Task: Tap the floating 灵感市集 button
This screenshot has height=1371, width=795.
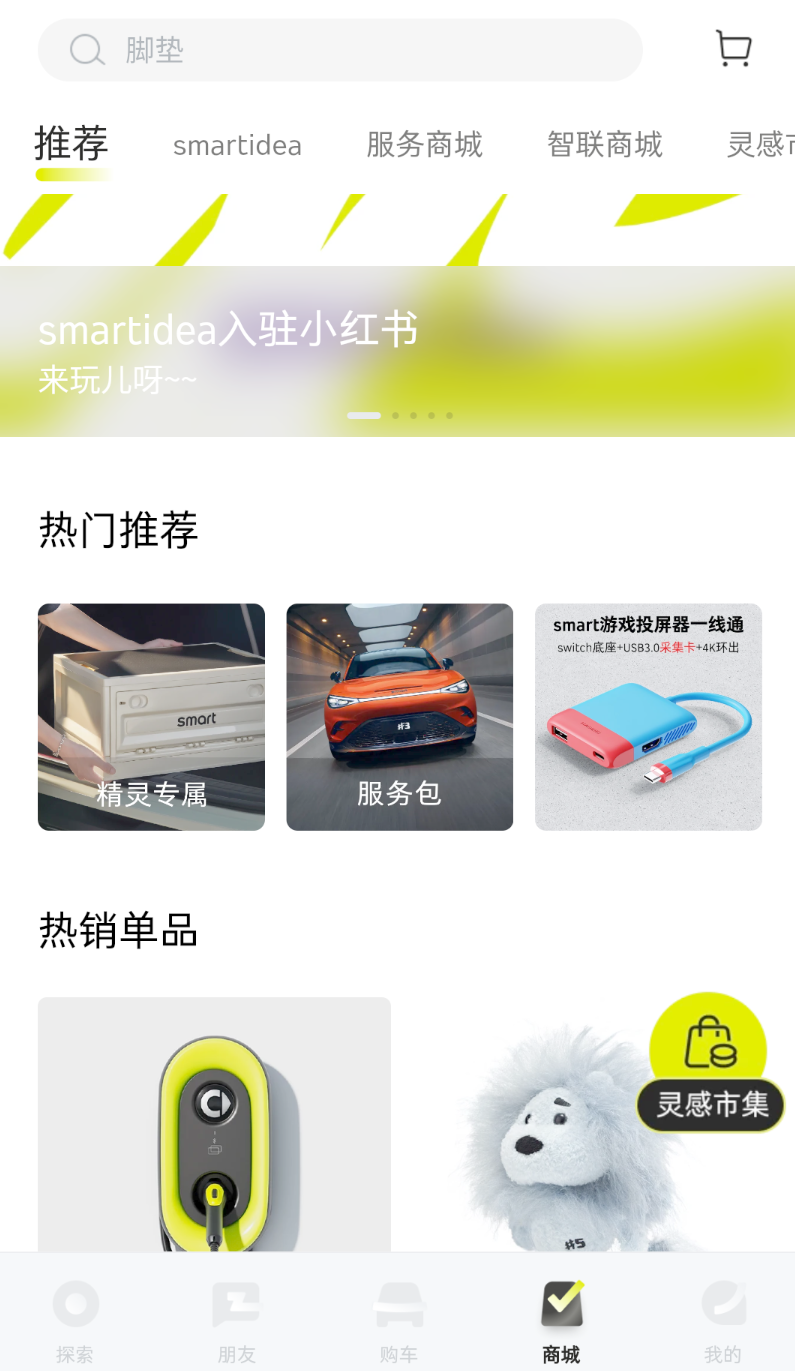Action: 710,1063
